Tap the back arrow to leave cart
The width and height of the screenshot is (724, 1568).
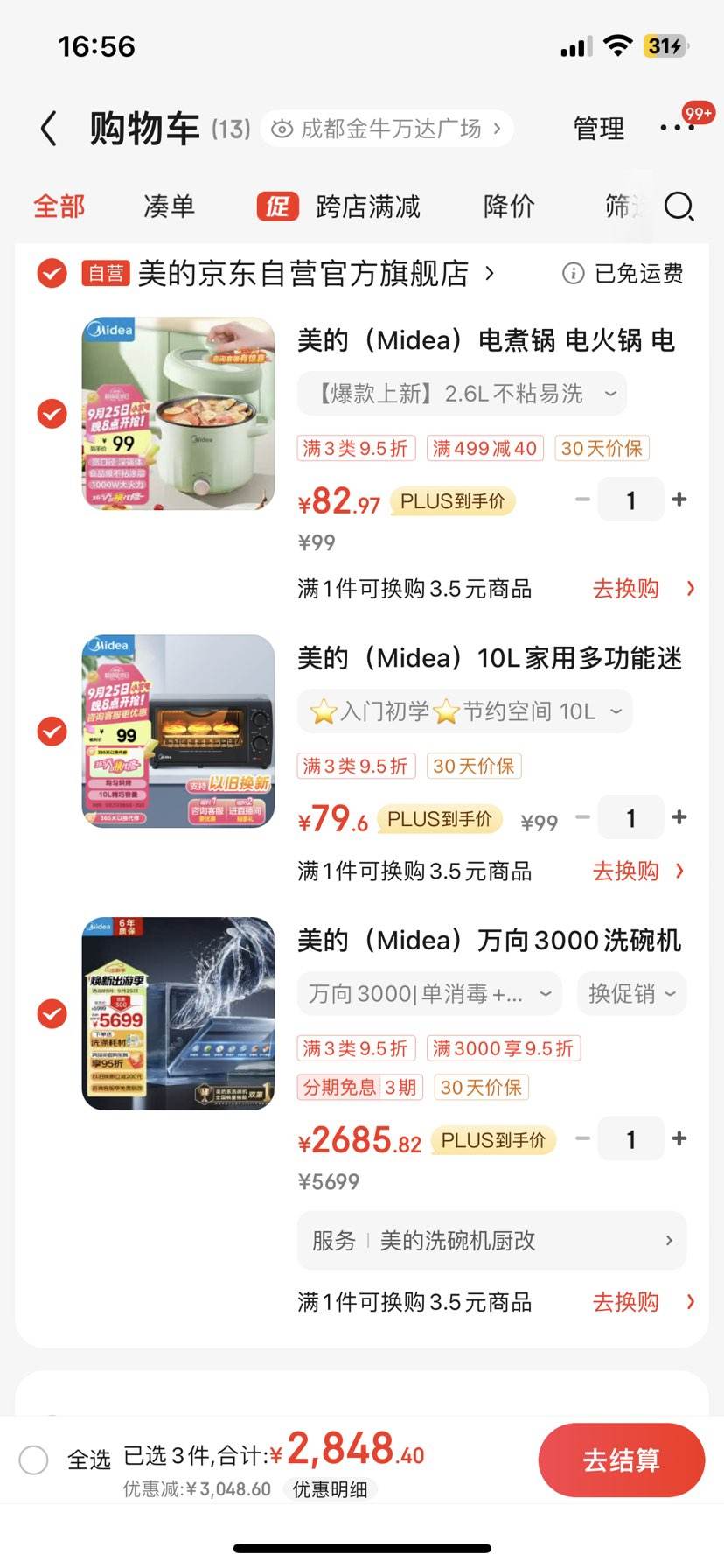(x=48, y=128)
